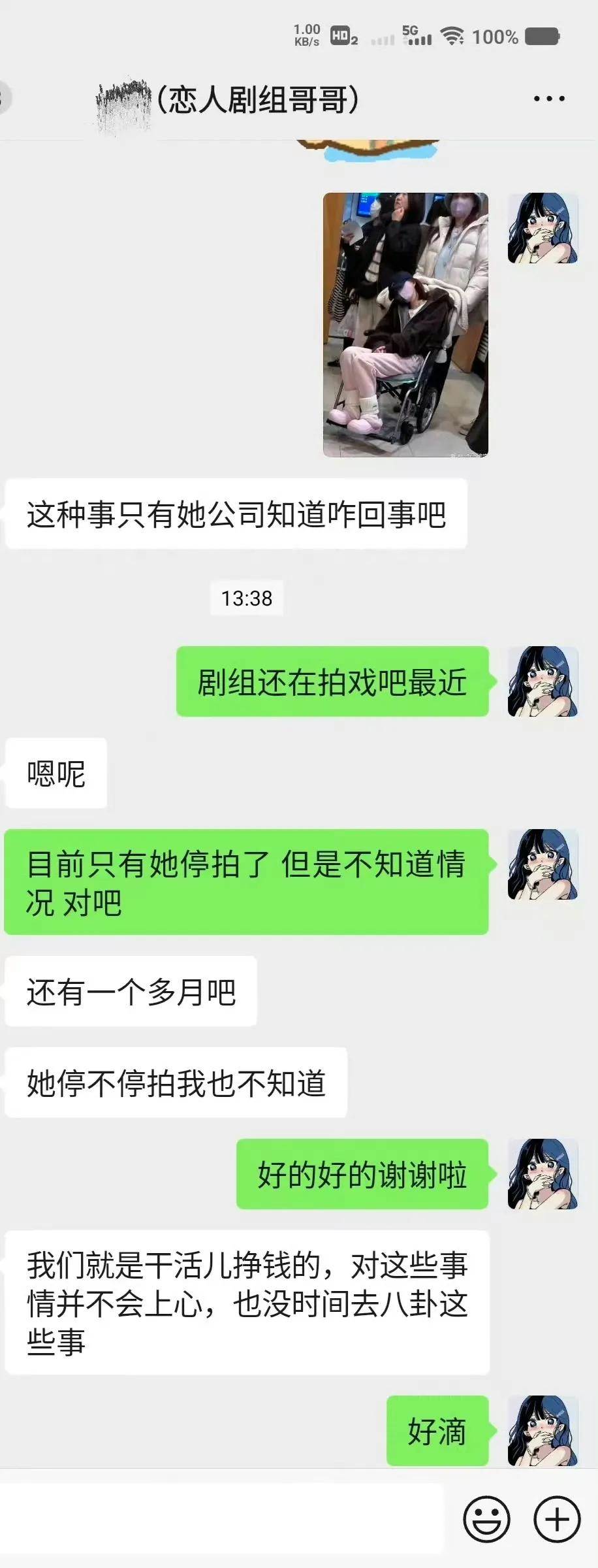Open the three-dot chat menu
Image resolution: width=598 pixels, height=1568 pixels.
click(x=548, y=99)
